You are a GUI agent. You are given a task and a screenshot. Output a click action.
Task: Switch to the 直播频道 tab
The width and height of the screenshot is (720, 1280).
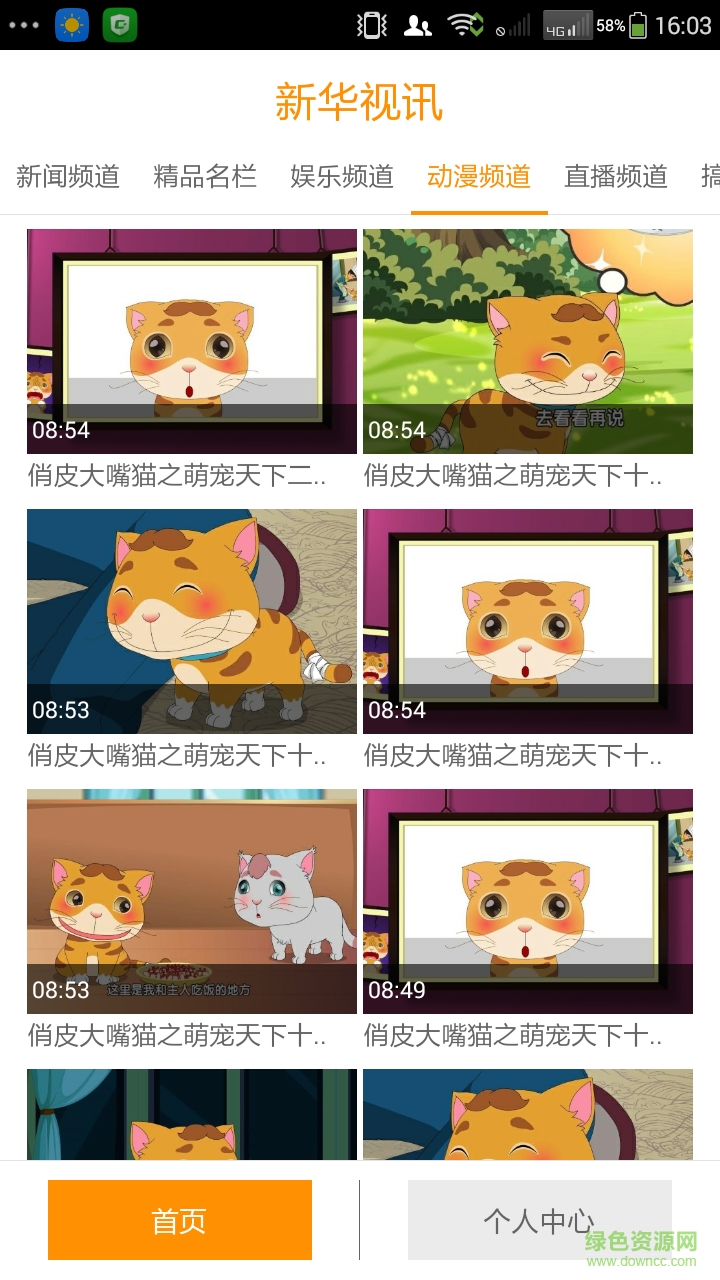coord(615,177)
